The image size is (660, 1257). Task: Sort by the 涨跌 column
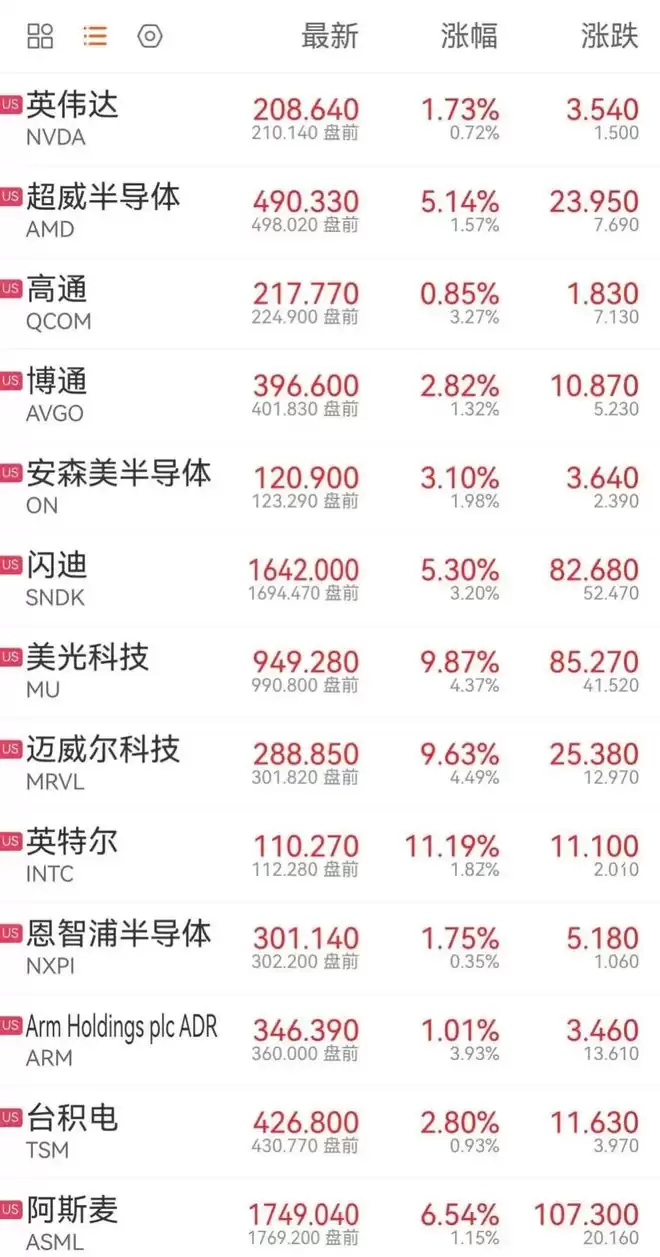click(609, 37)
